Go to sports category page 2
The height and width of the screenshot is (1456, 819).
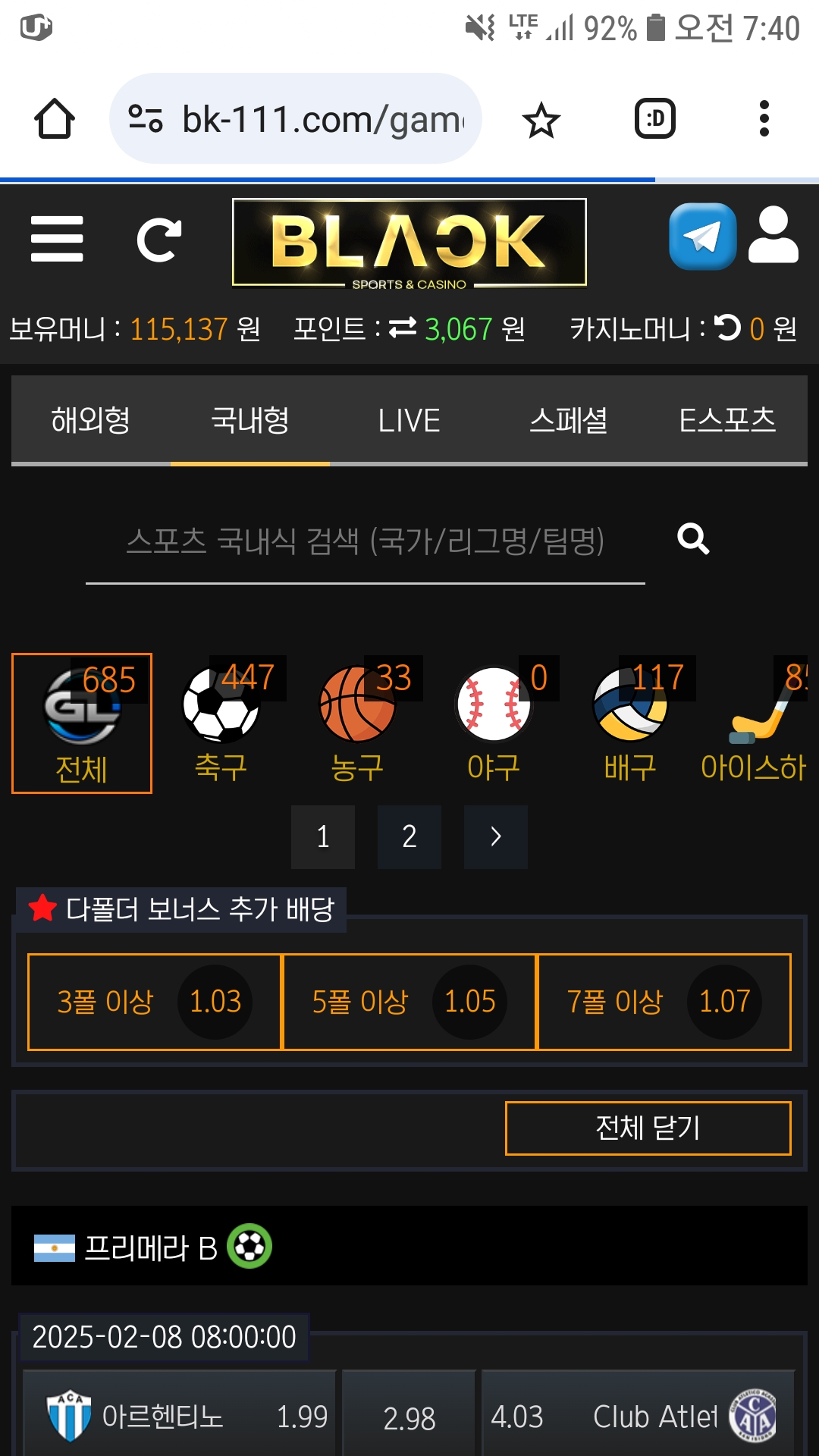click(409, 837)
